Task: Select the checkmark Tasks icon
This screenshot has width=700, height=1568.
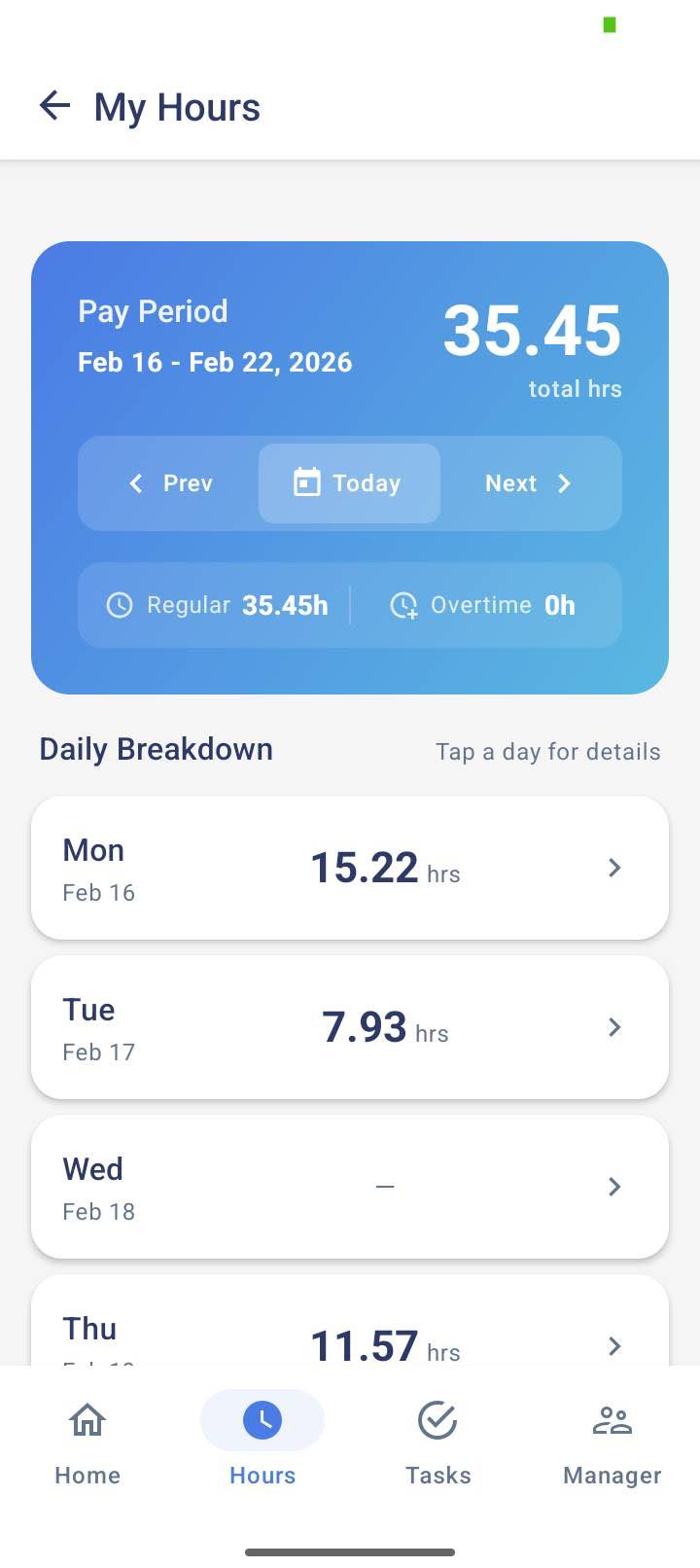Action: (437, 1419)
